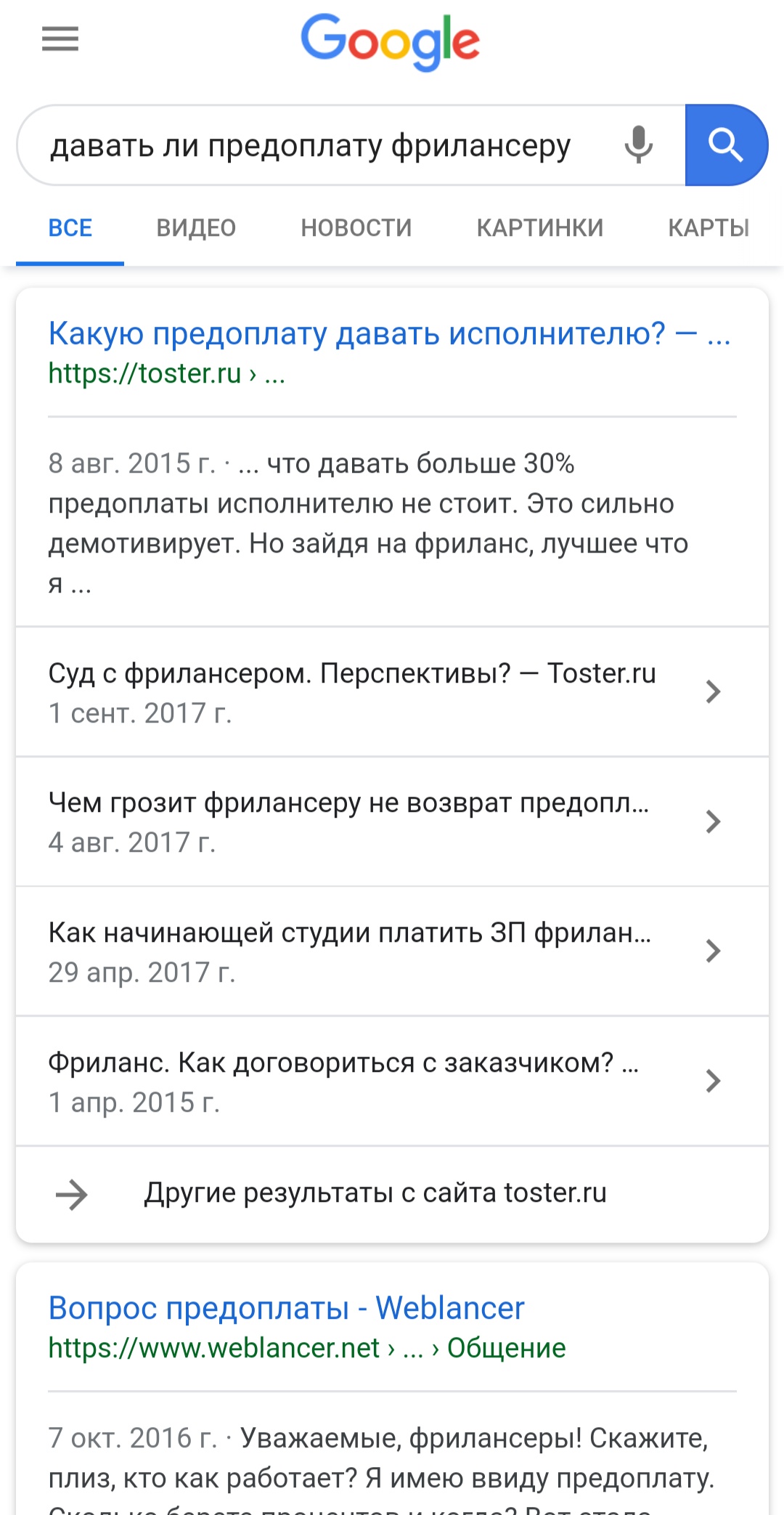This screenshot has height=1515, width=784.
Task: Select the ВСЕ tab
Action: (x=70, y=228)
